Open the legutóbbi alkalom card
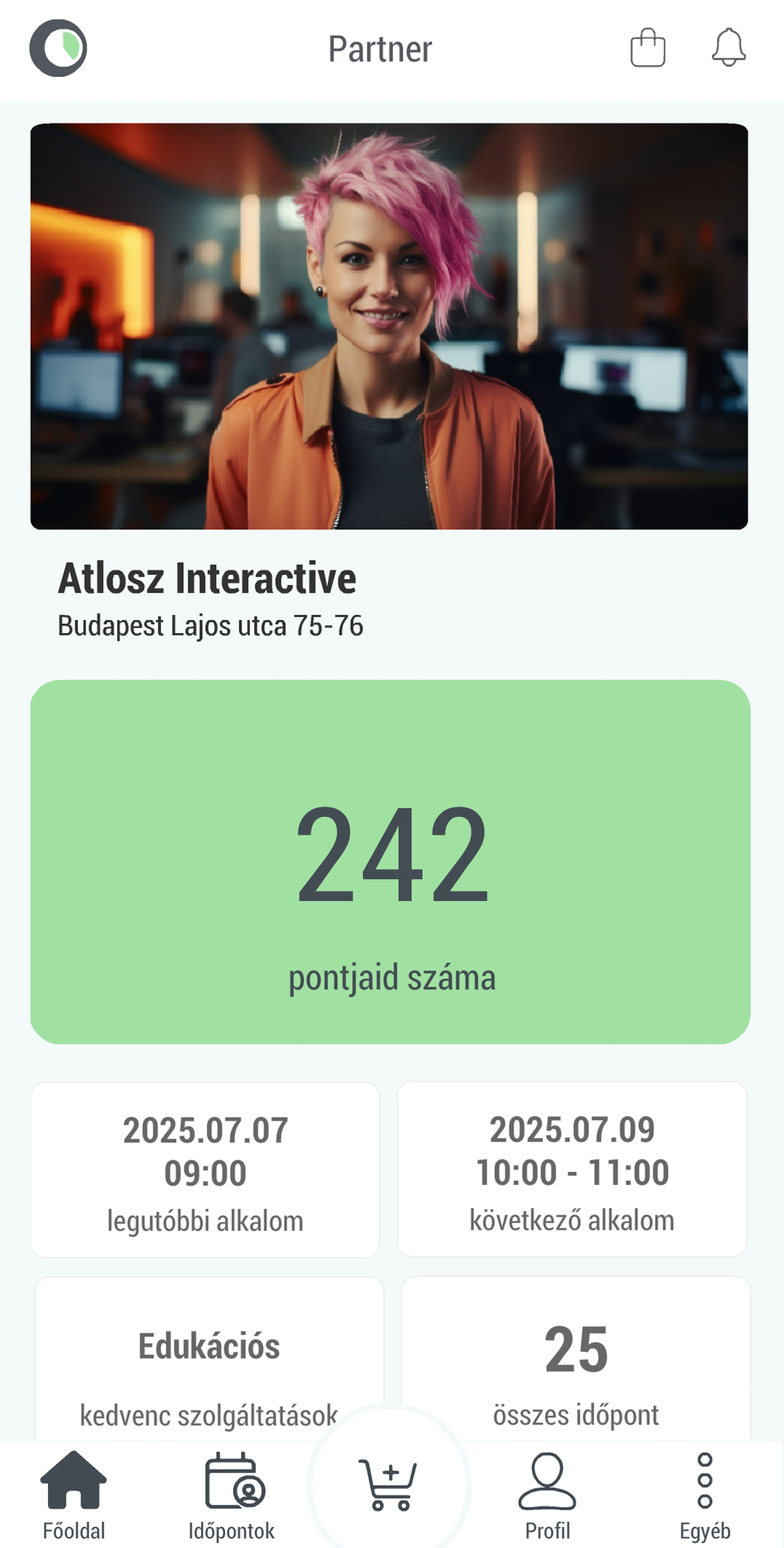The image size is (784, 1548). (205, 1170)
